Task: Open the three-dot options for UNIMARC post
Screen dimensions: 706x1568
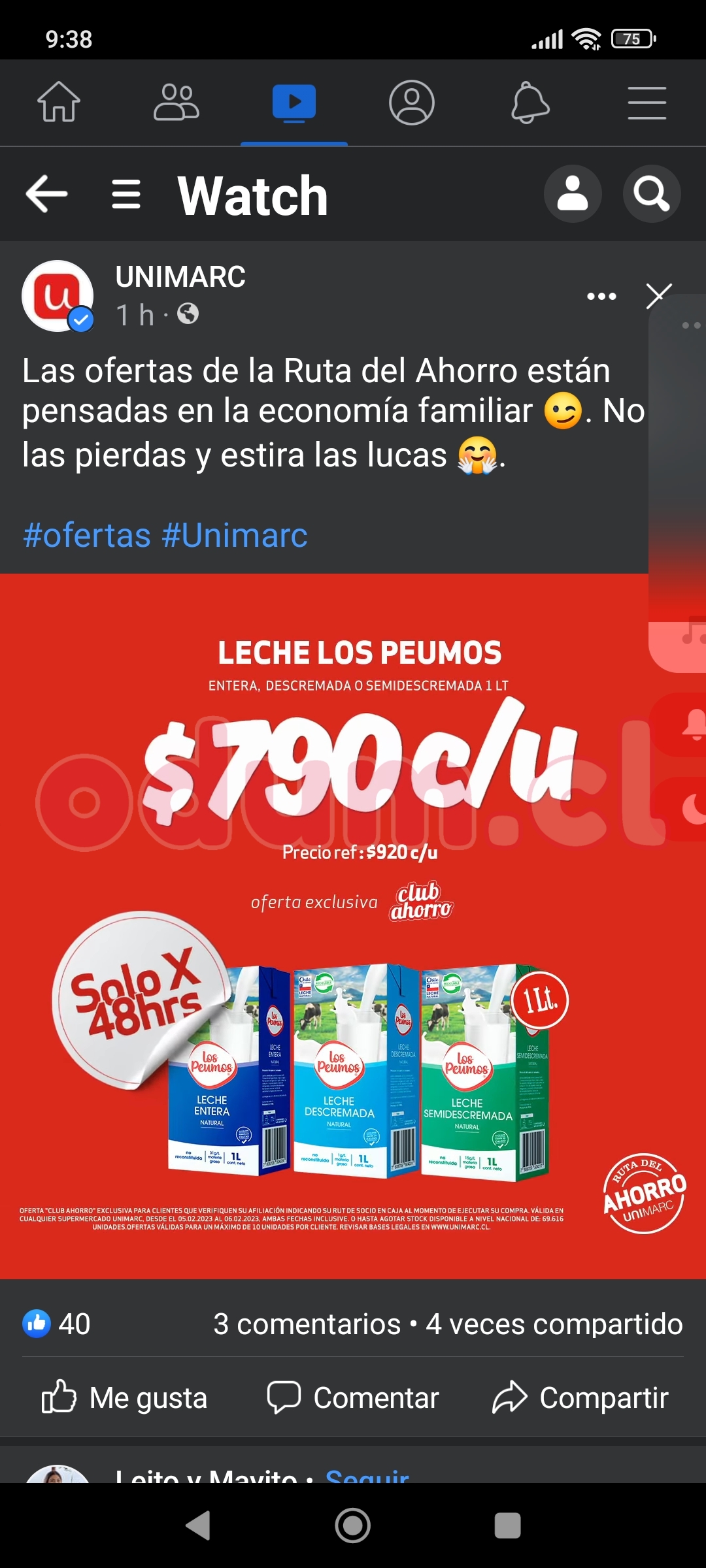Action: click(x=601, y=296)
